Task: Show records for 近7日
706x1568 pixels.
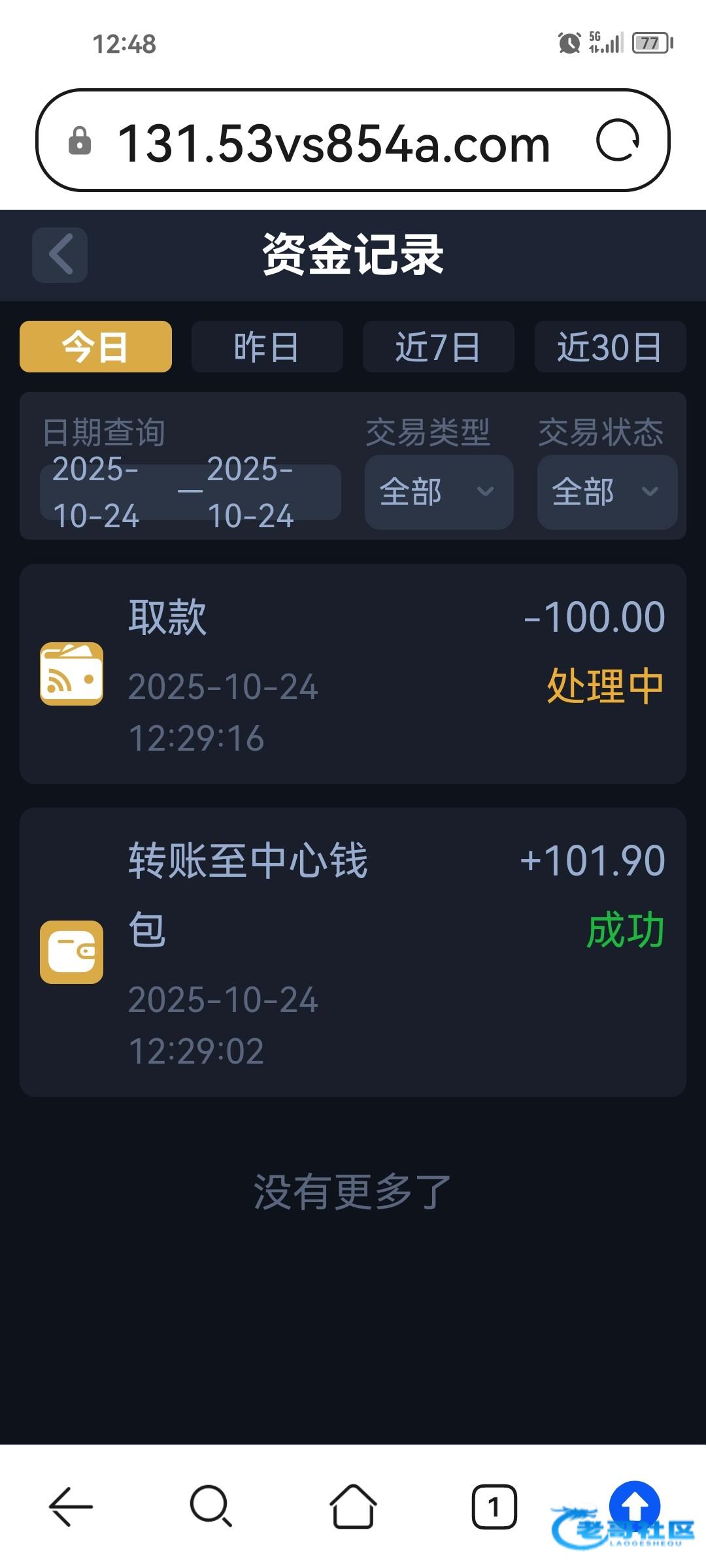Action: tap(438, 346)
